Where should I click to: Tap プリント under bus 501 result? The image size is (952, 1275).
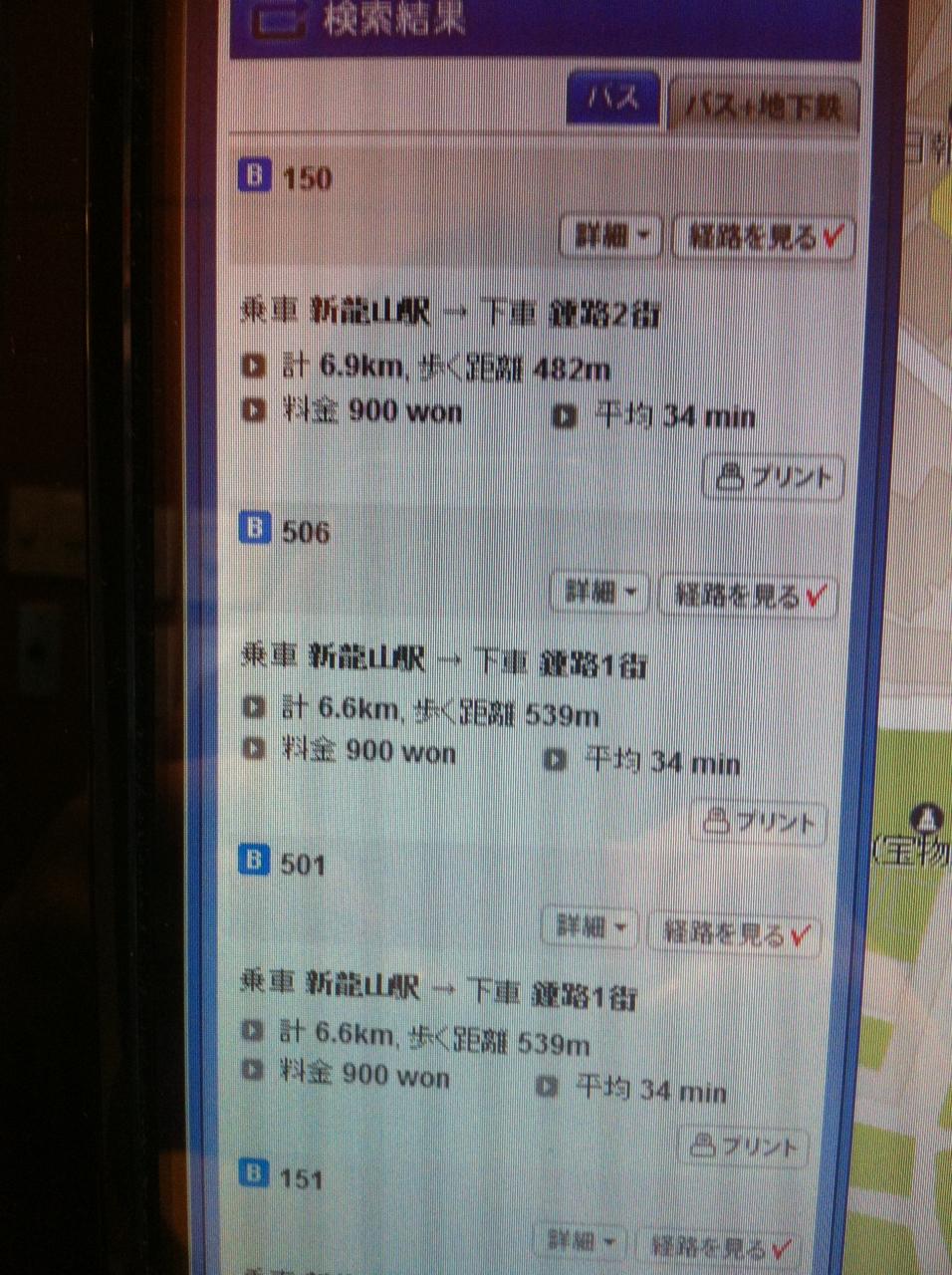tap(744, 1146)
